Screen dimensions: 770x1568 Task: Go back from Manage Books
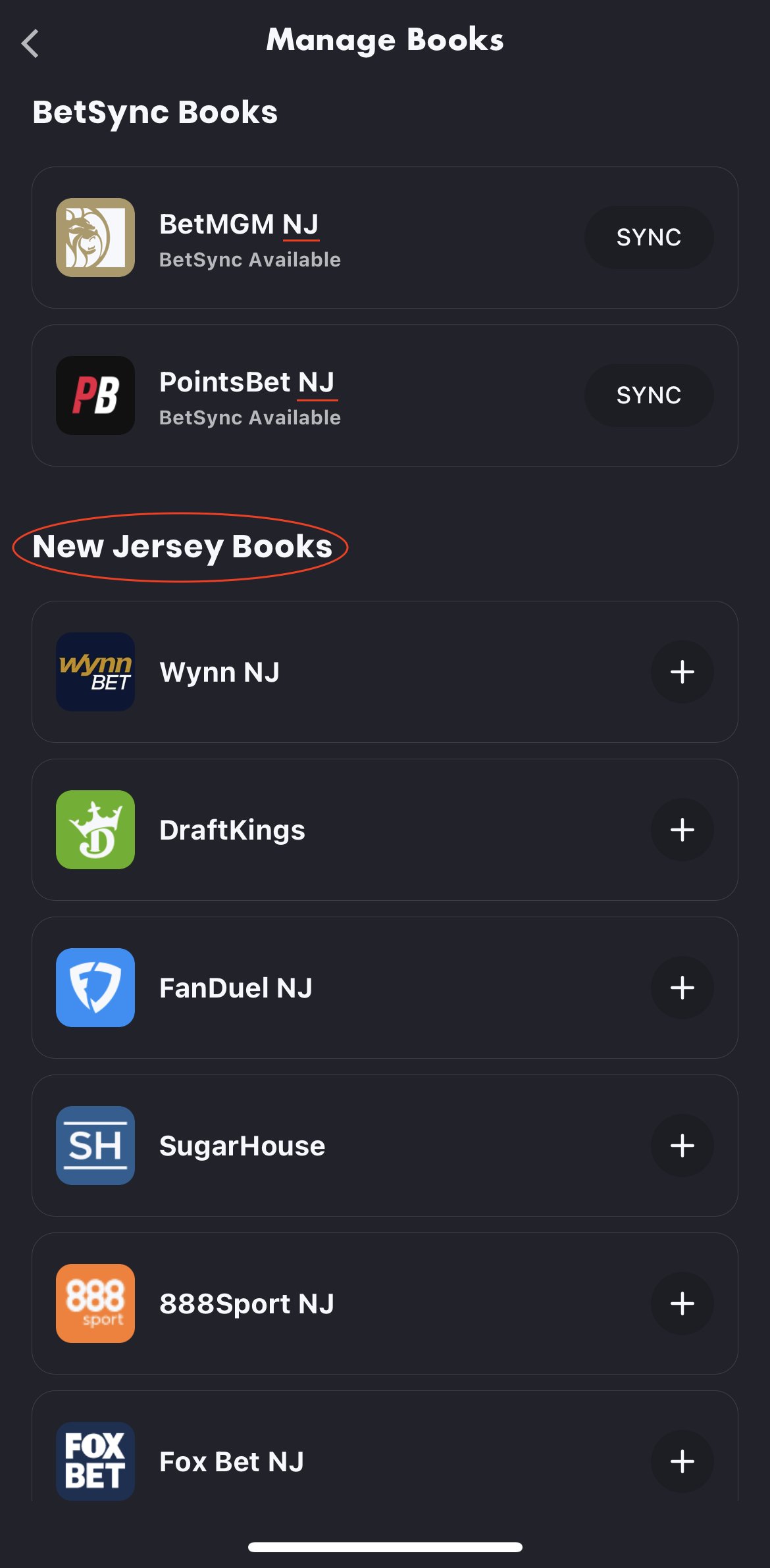coord(30,43)
